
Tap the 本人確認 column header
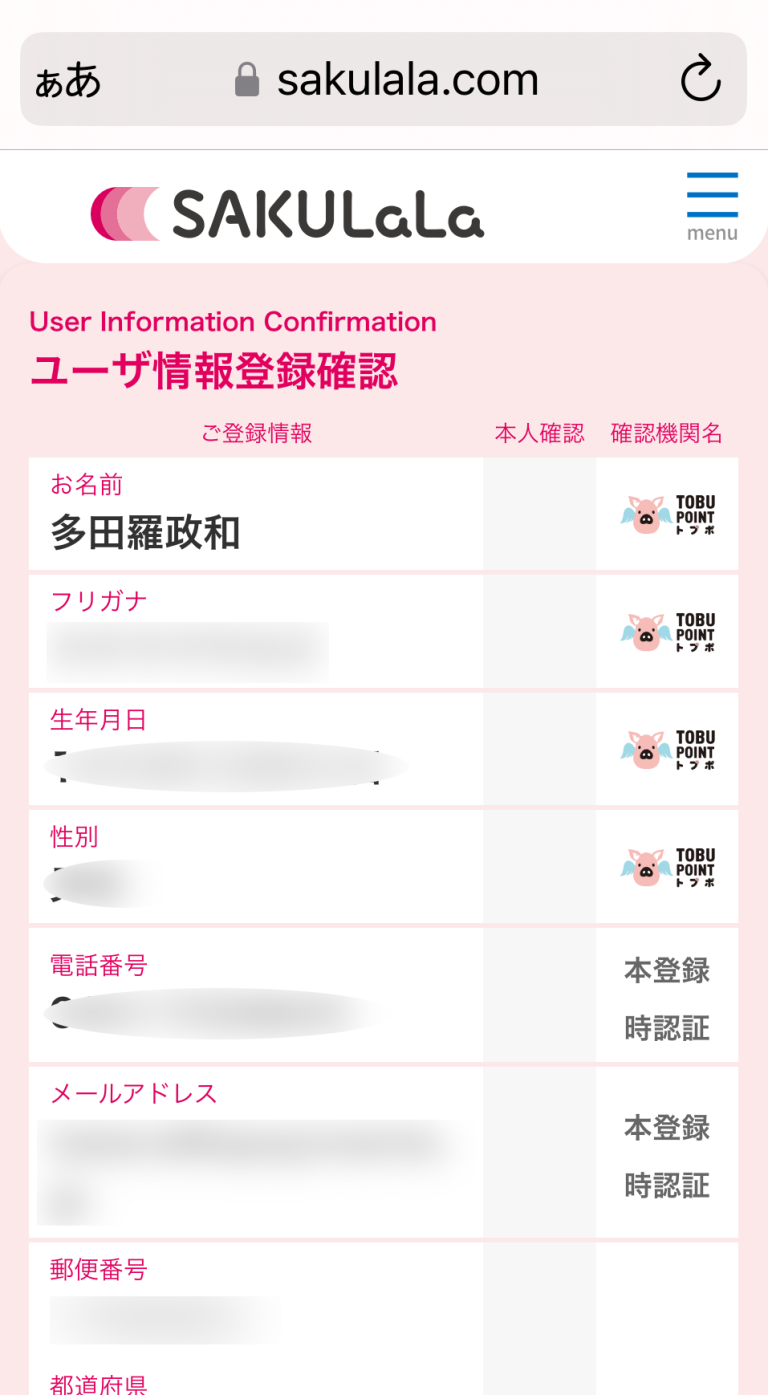pos(539,434)
